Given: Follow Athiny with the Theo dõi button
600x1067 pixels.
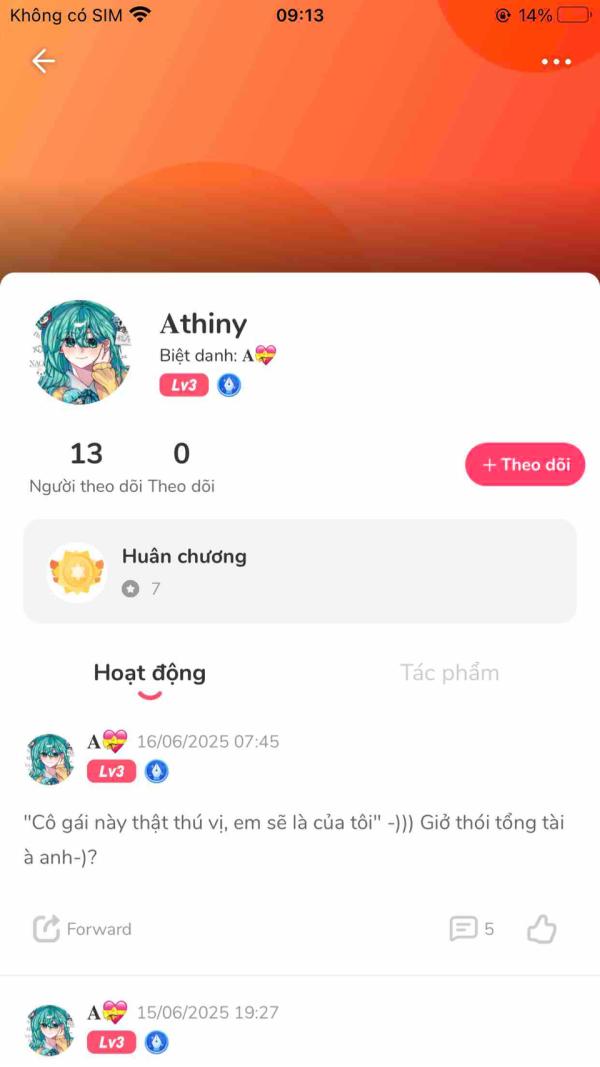Looking at the screenshot, I should point(525,464).
